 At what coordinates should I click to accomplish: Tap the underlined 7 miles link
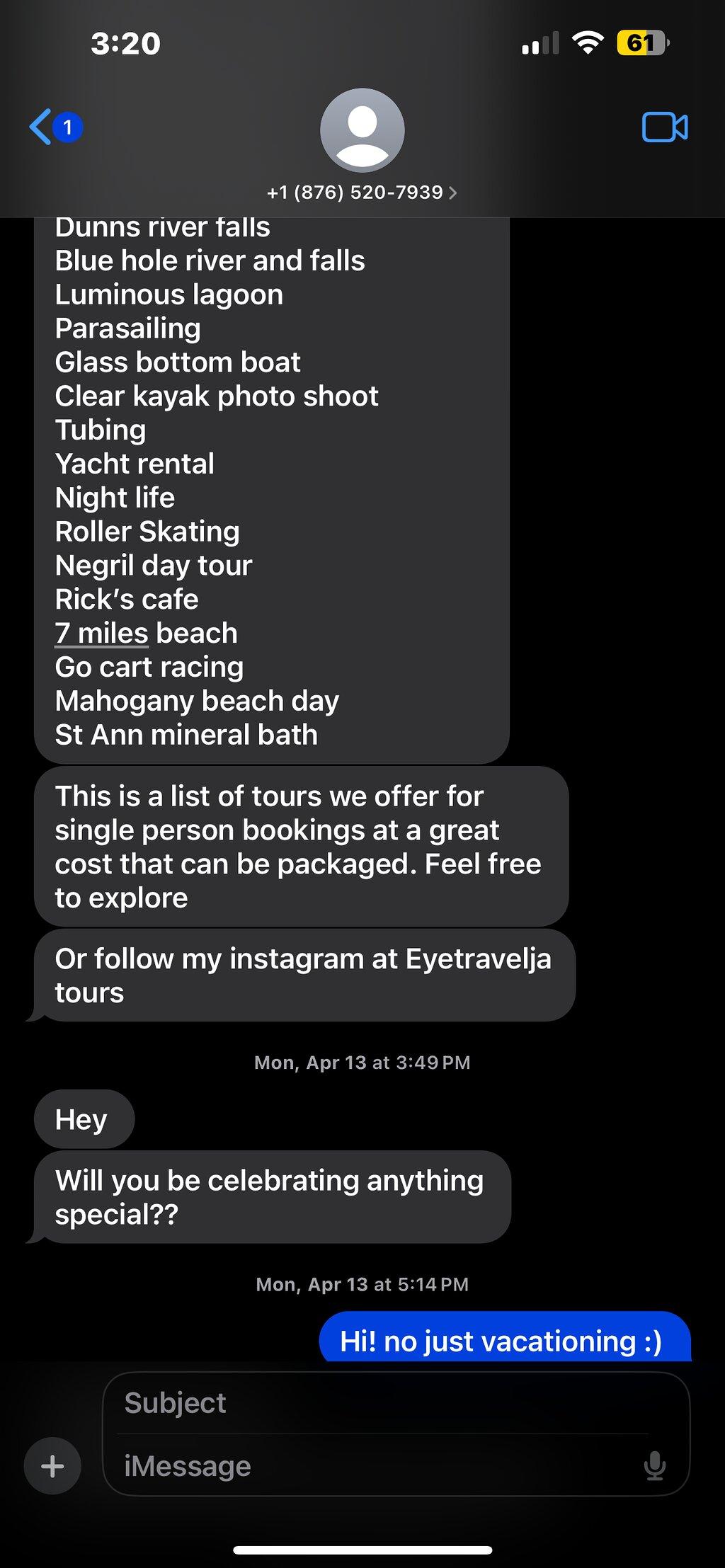pyautogui.click(x=101, y=633)
